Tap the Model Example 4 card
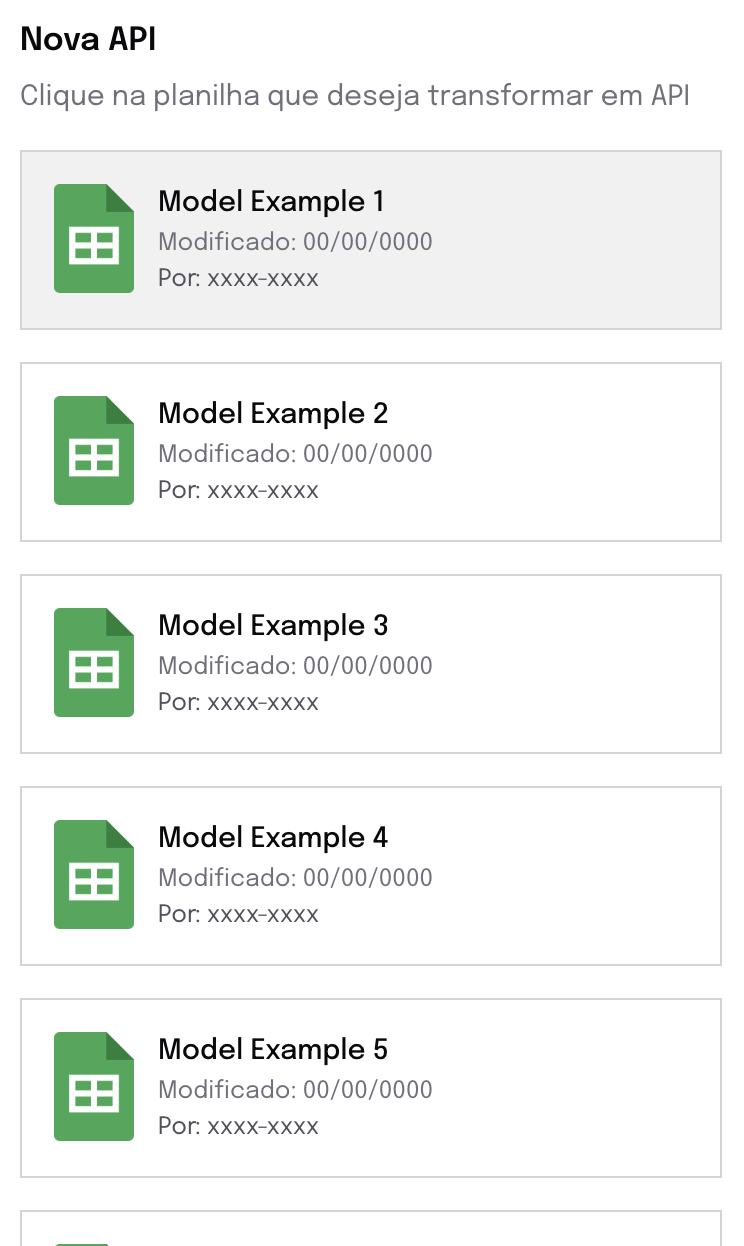The height and width of the screenshot is (1246, 744). click(370, 876)
